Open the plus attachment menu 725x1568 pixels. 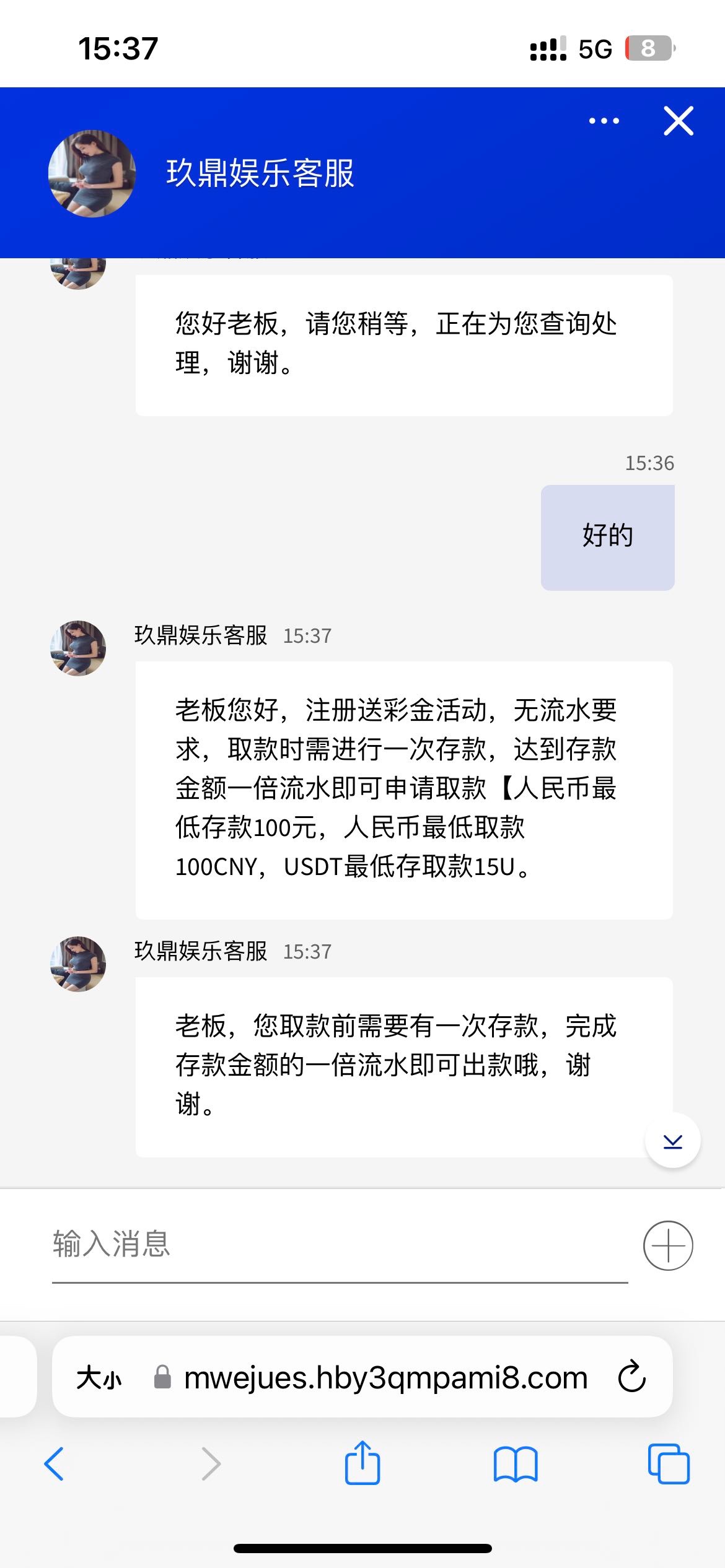tap(668, 1245)
